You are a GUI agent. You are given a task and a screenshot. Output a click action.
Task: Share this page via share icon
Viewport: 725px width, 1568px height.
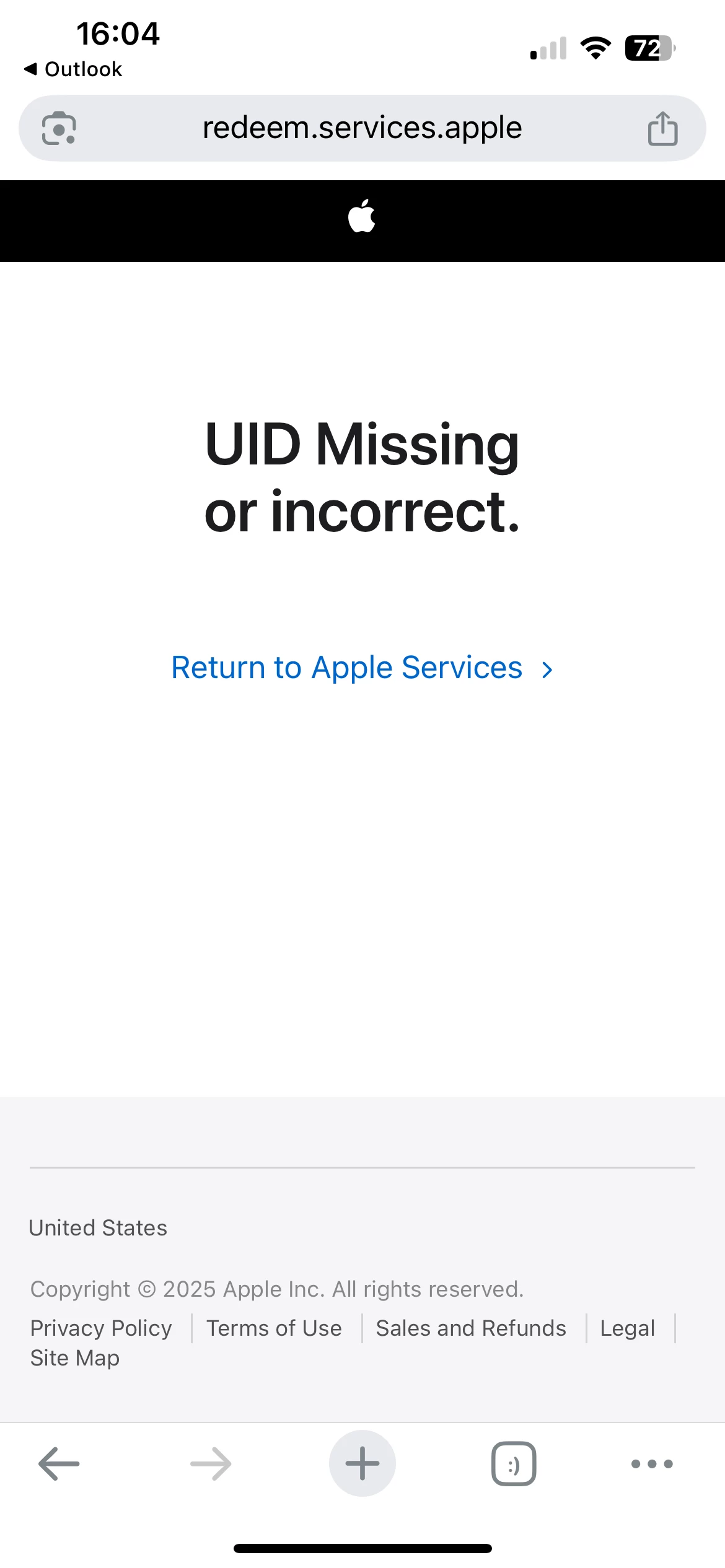[x=662, y=128]
